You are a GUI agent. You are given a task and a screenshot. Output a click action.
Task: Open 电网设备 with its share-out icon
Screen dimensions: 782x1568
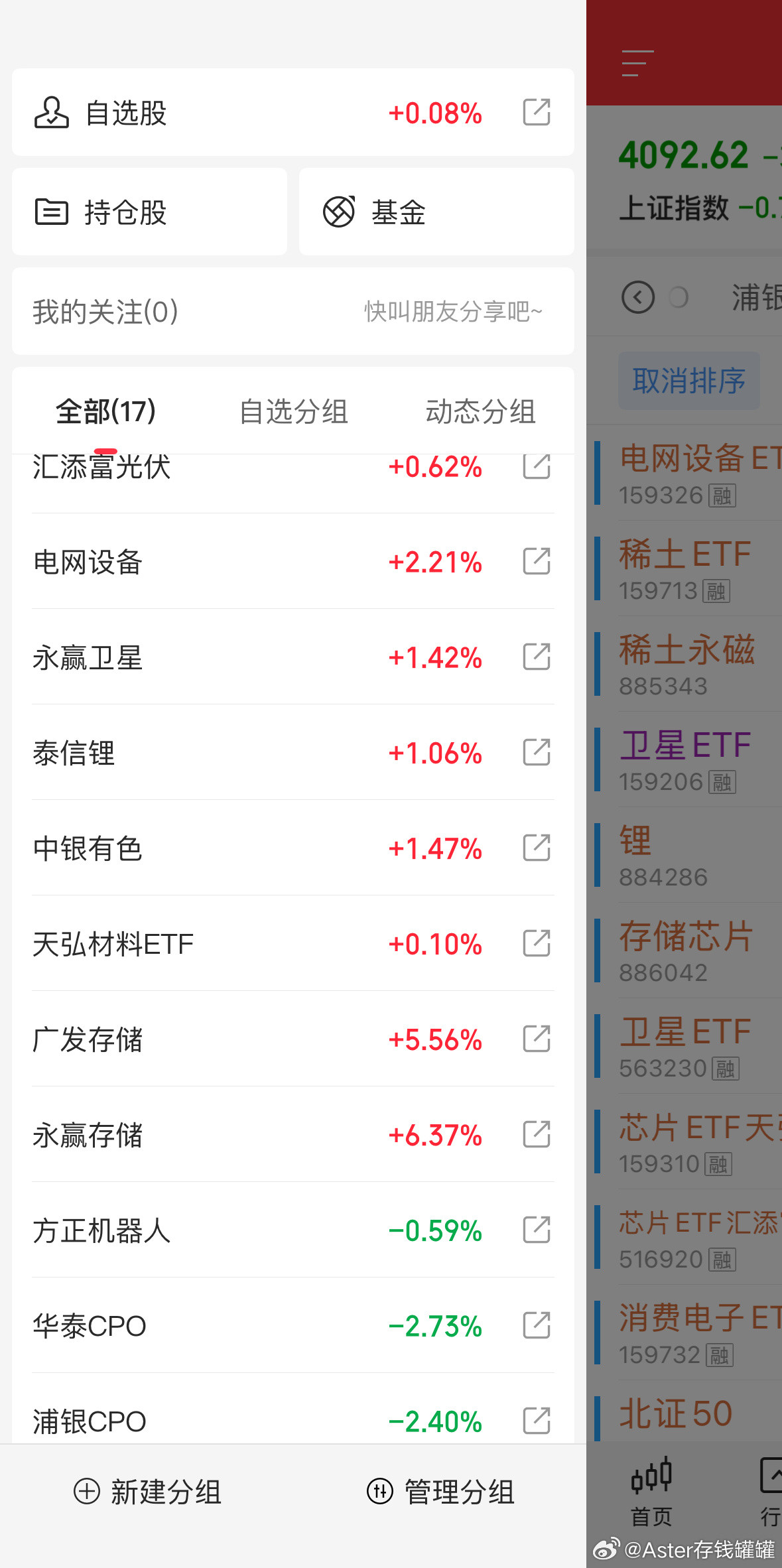536,561
